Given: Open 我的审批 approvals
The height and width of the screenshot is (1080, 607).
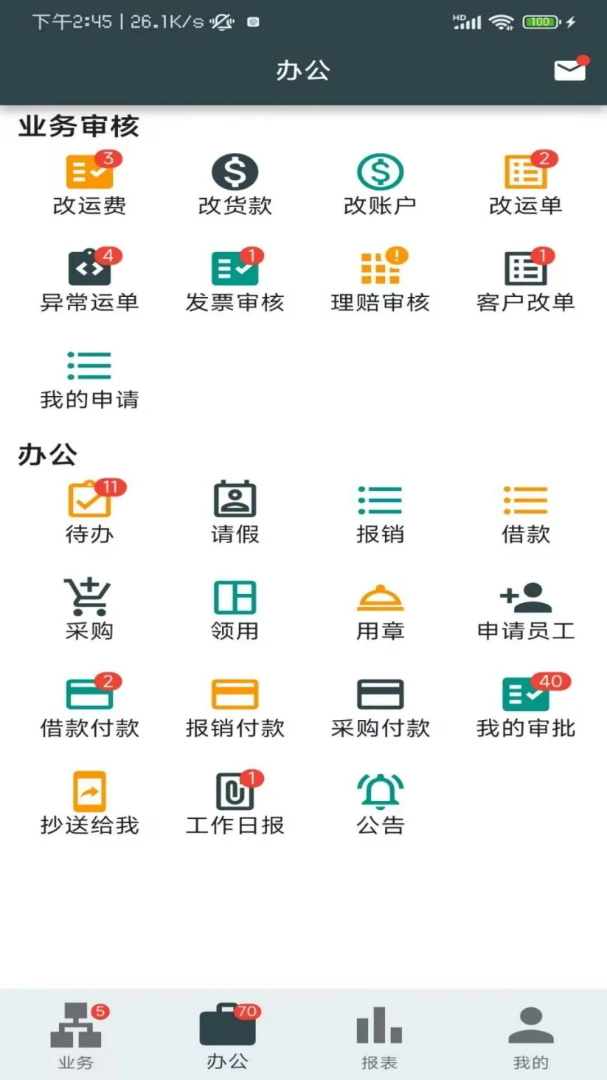Looking at the screenshot, I should point(526,705).
